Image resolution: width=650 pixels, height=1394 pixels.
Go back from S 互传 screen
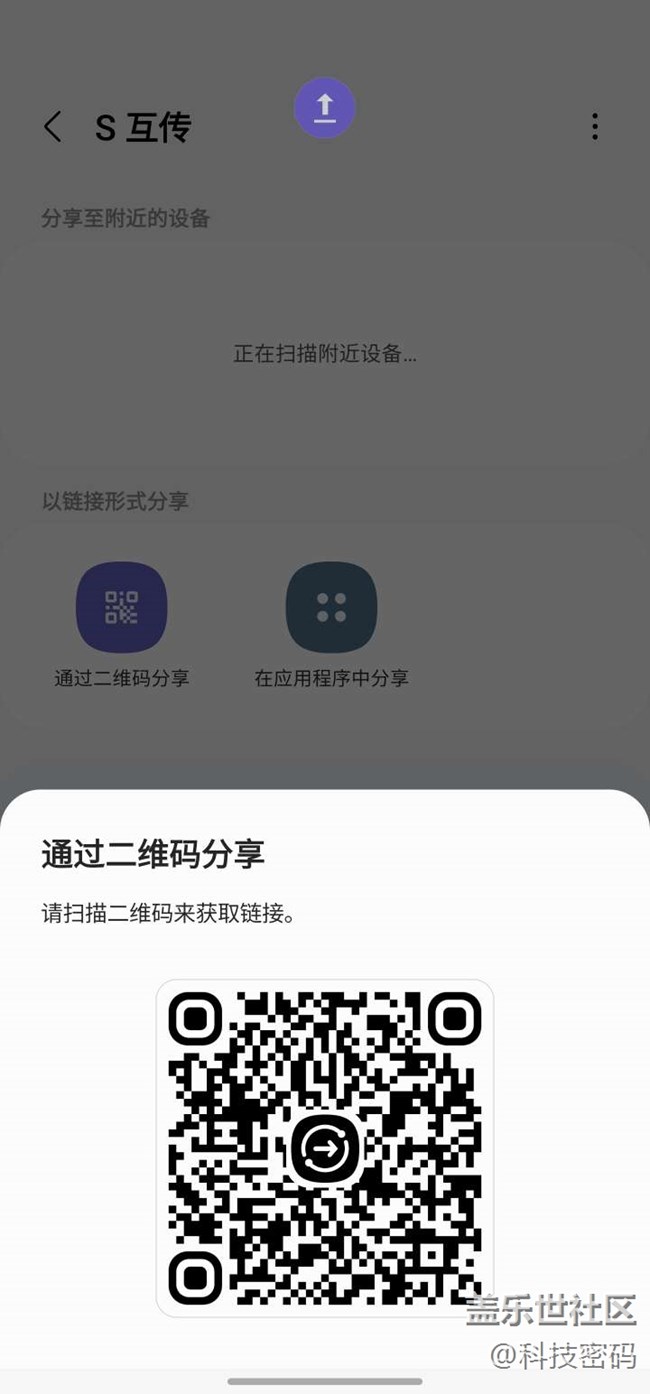(53, 127)
